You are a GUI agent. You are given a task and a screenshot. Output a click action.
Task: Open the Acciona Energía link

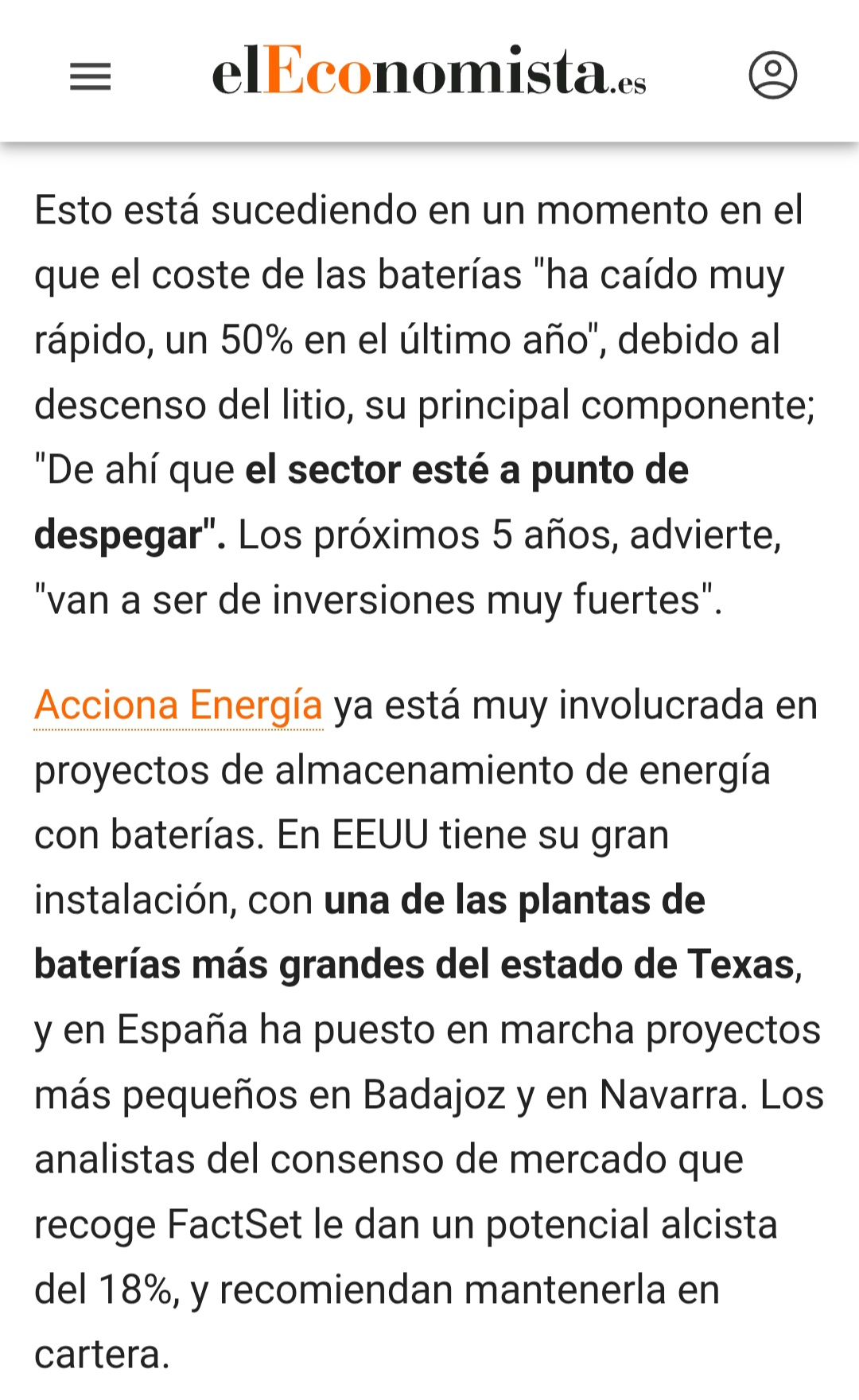178,706
